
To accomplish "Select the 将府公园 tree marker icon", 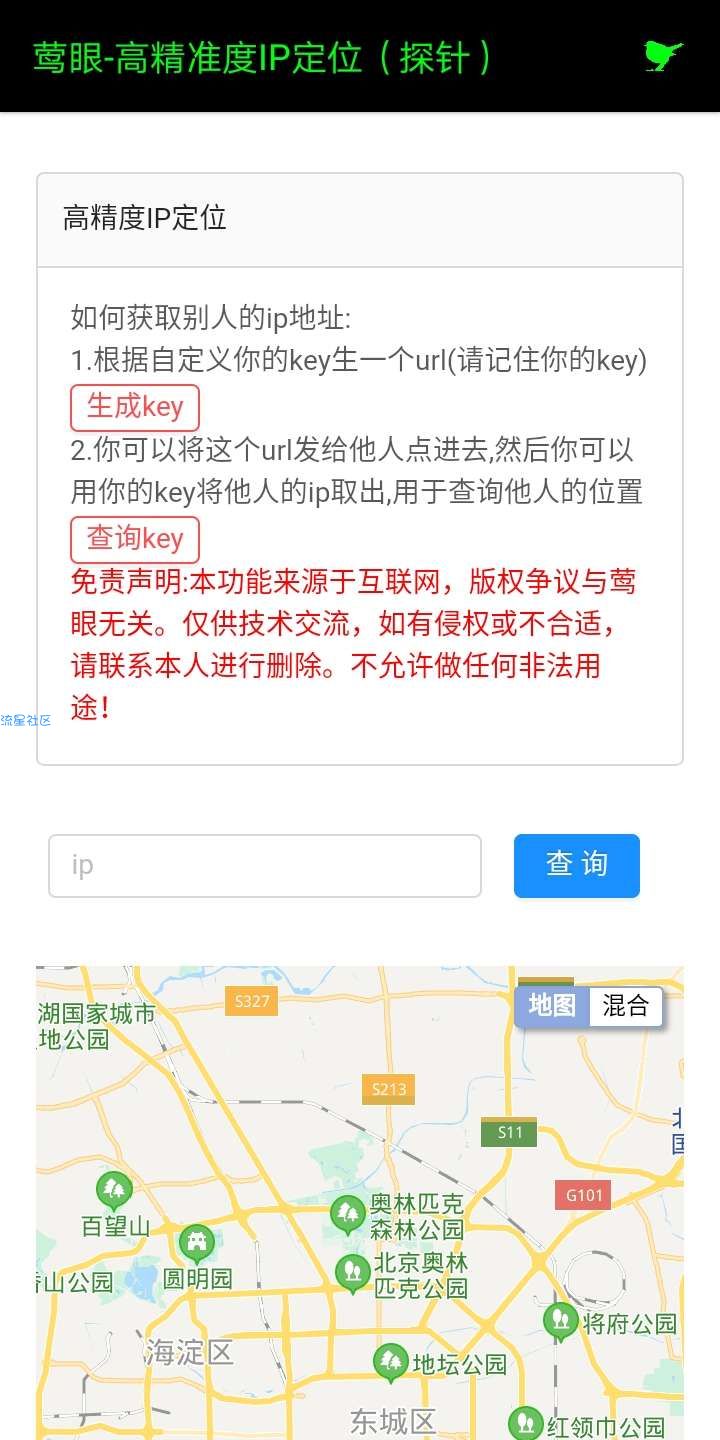I will (x=561, y=1320).
